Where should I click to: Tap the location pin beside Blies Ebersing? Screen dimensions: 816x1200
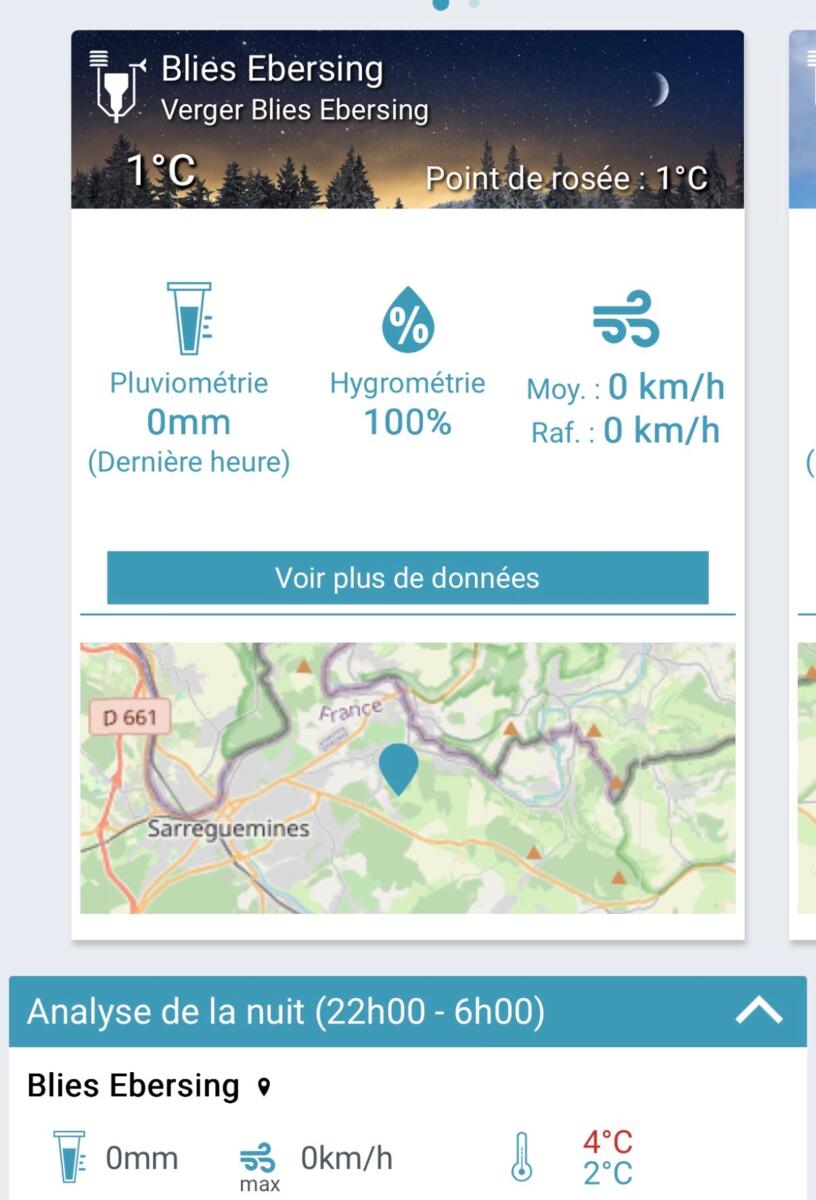(x=263, y=1087)
